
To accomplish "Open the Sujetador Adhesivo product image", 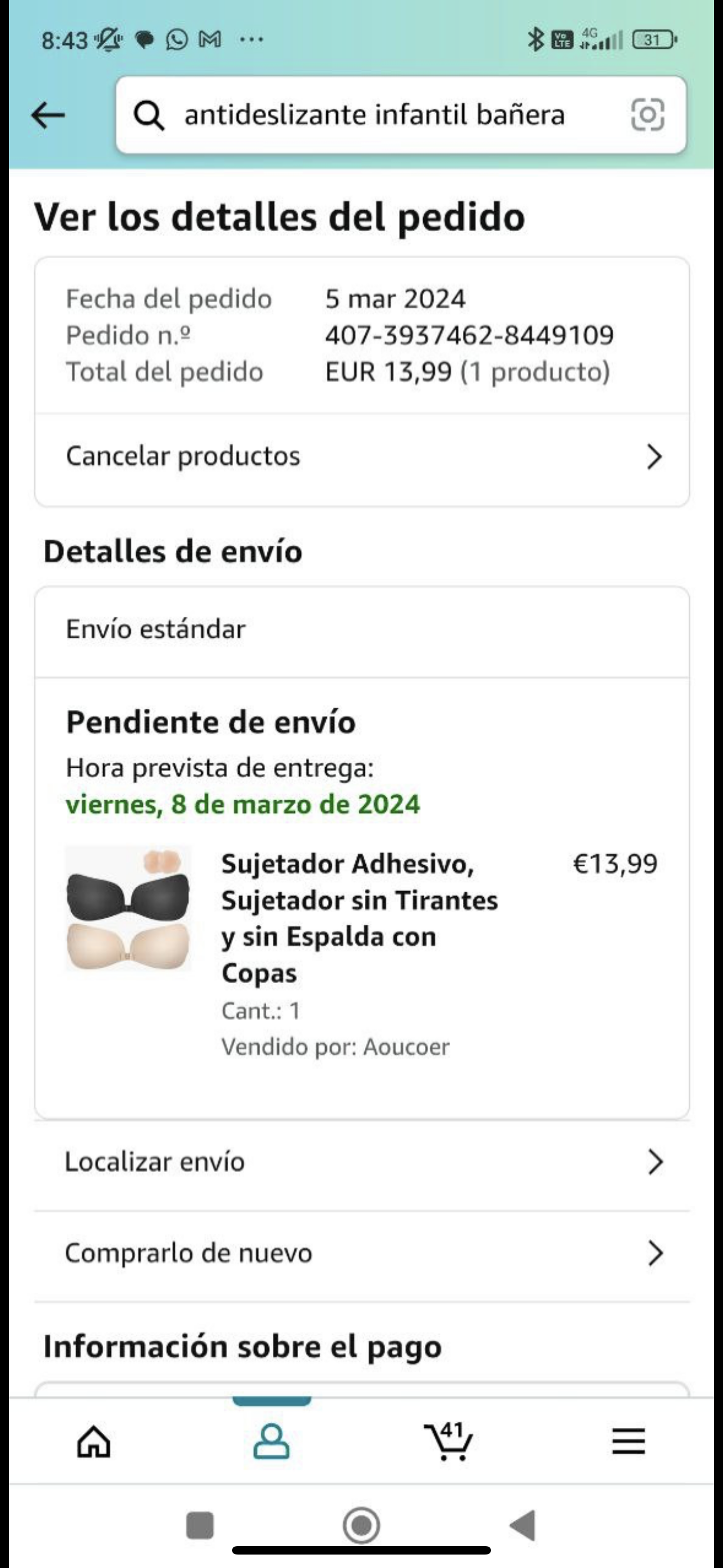I will point(128,907).
